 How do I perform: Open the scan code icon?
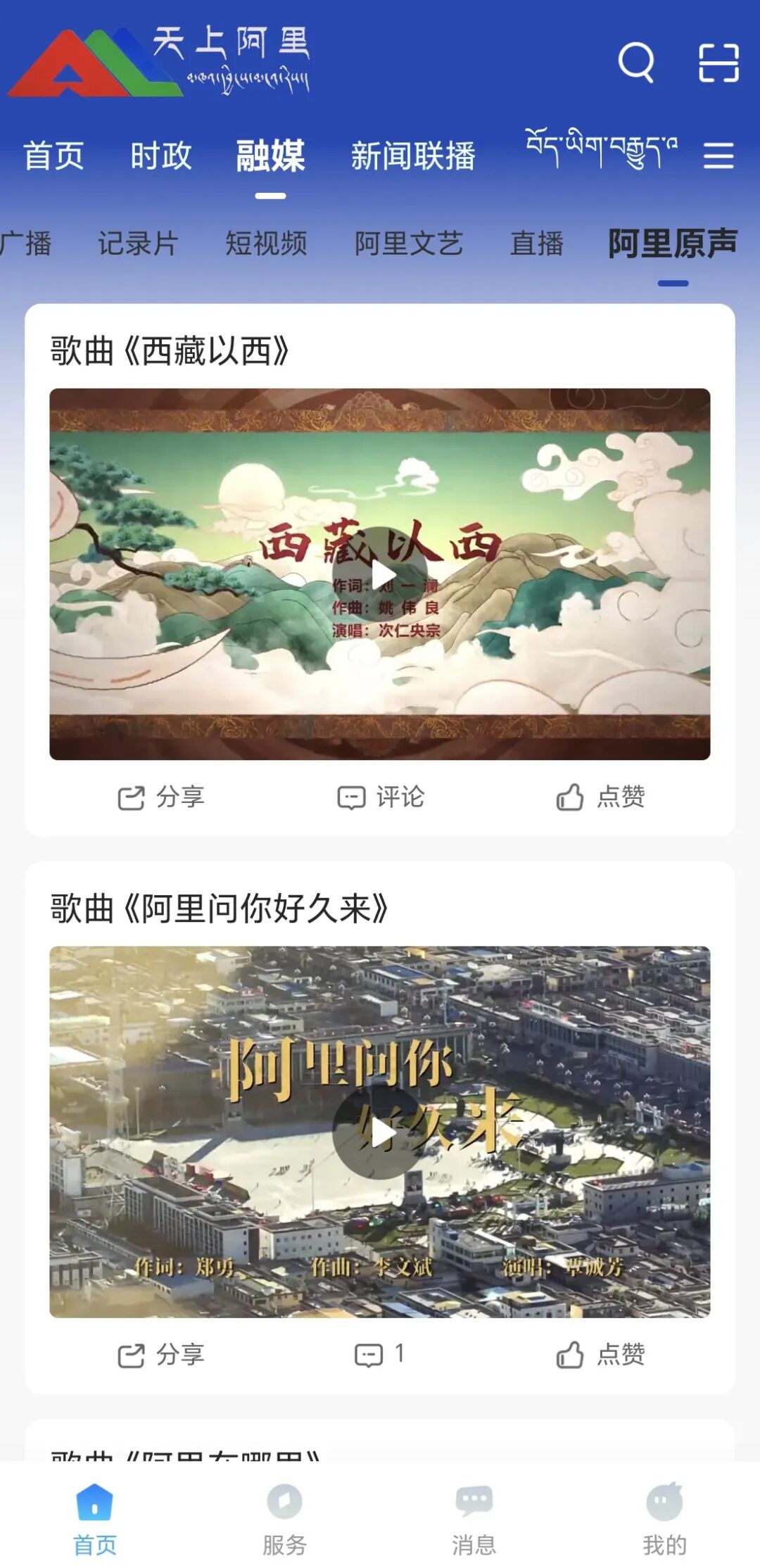718,63
